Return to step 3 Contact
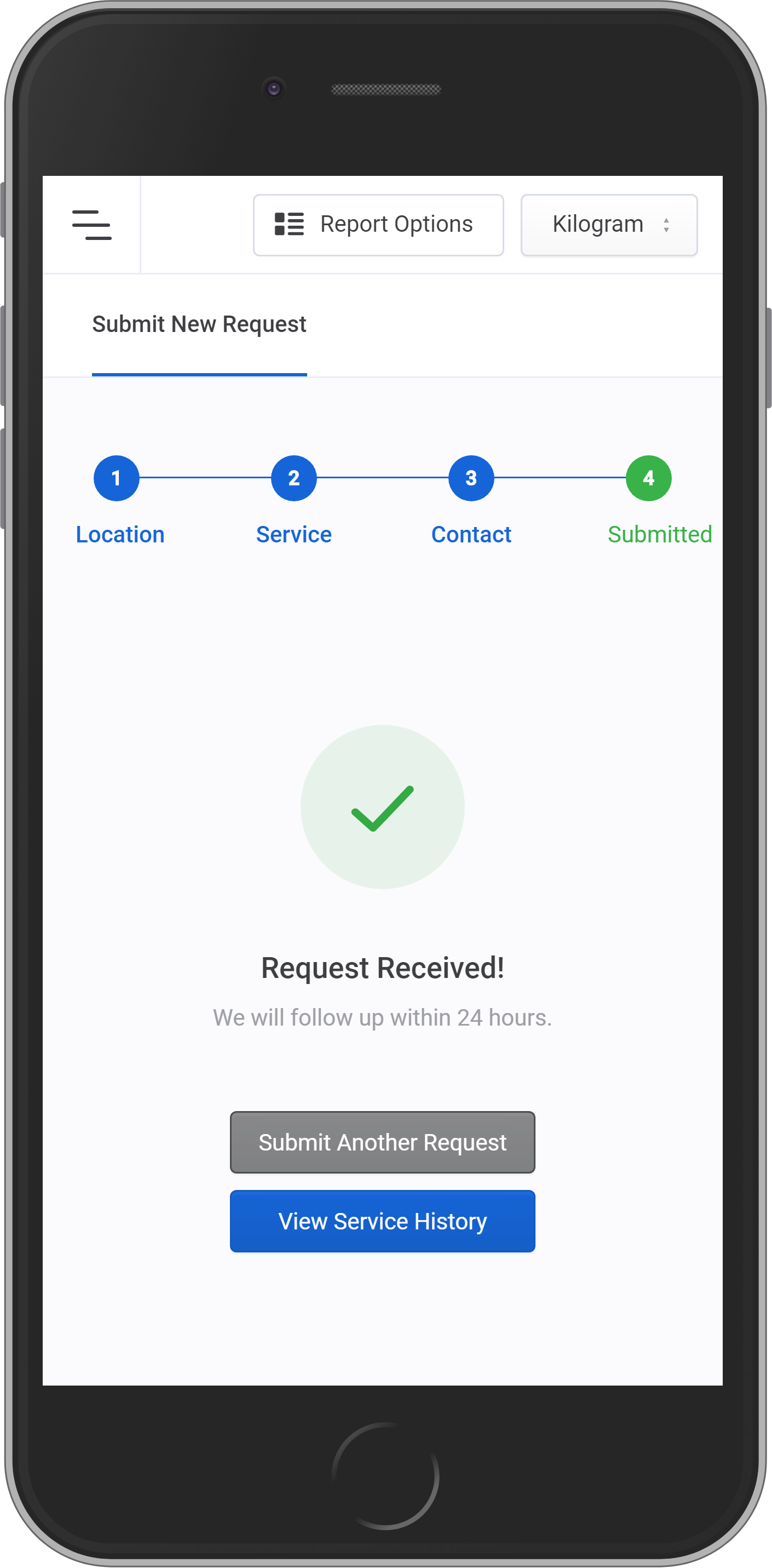The height and width of the screenshot is (1568, 772). [471, 478]
